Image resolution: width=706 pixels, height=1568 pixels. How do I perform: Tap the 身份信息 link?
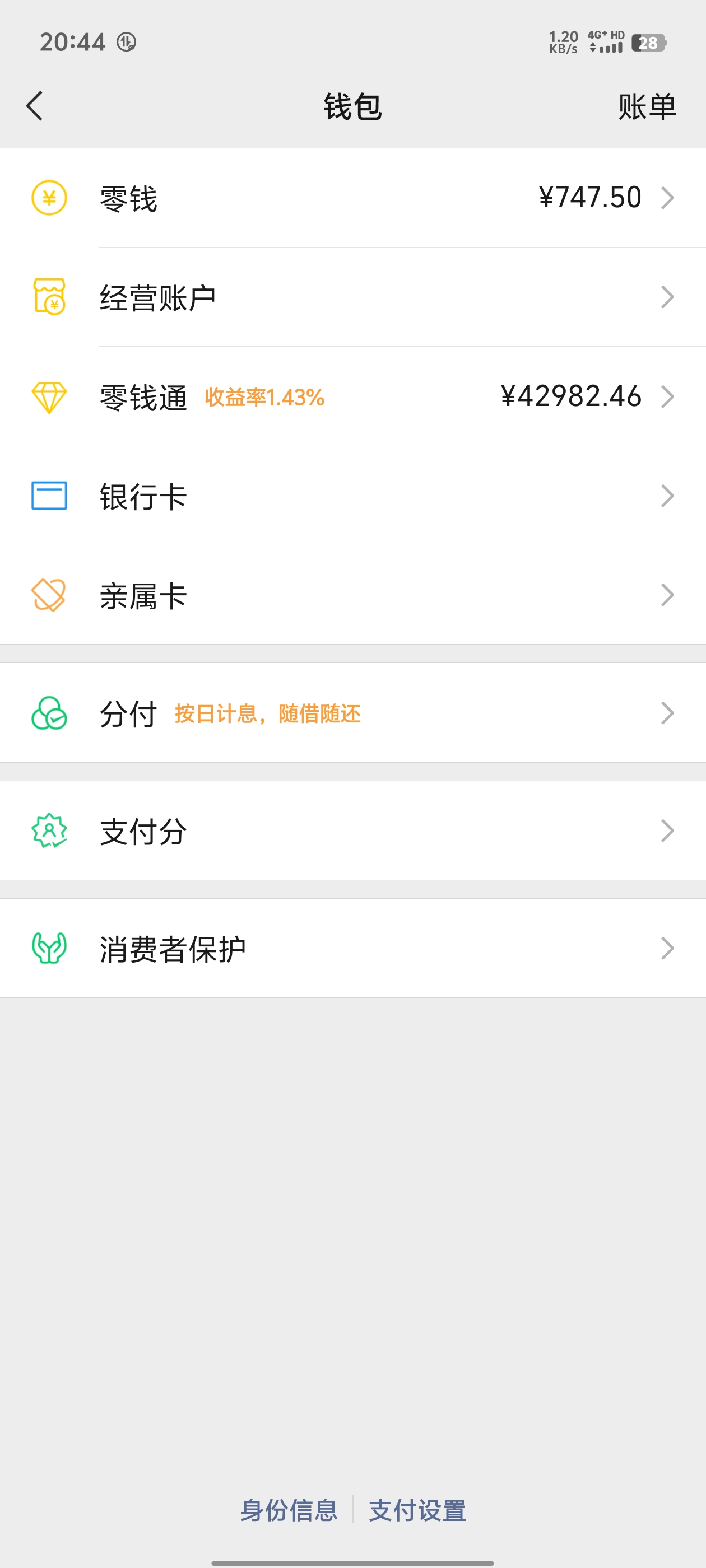coord(289,1510)
